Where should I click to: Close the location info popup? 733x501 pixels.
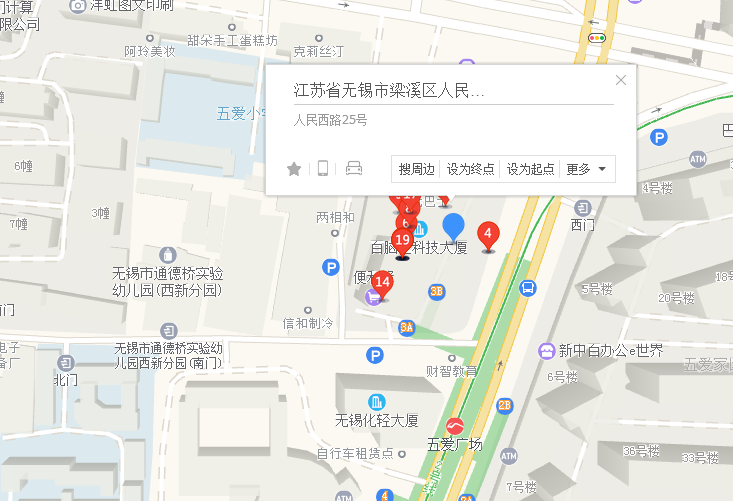click(621, 80)
